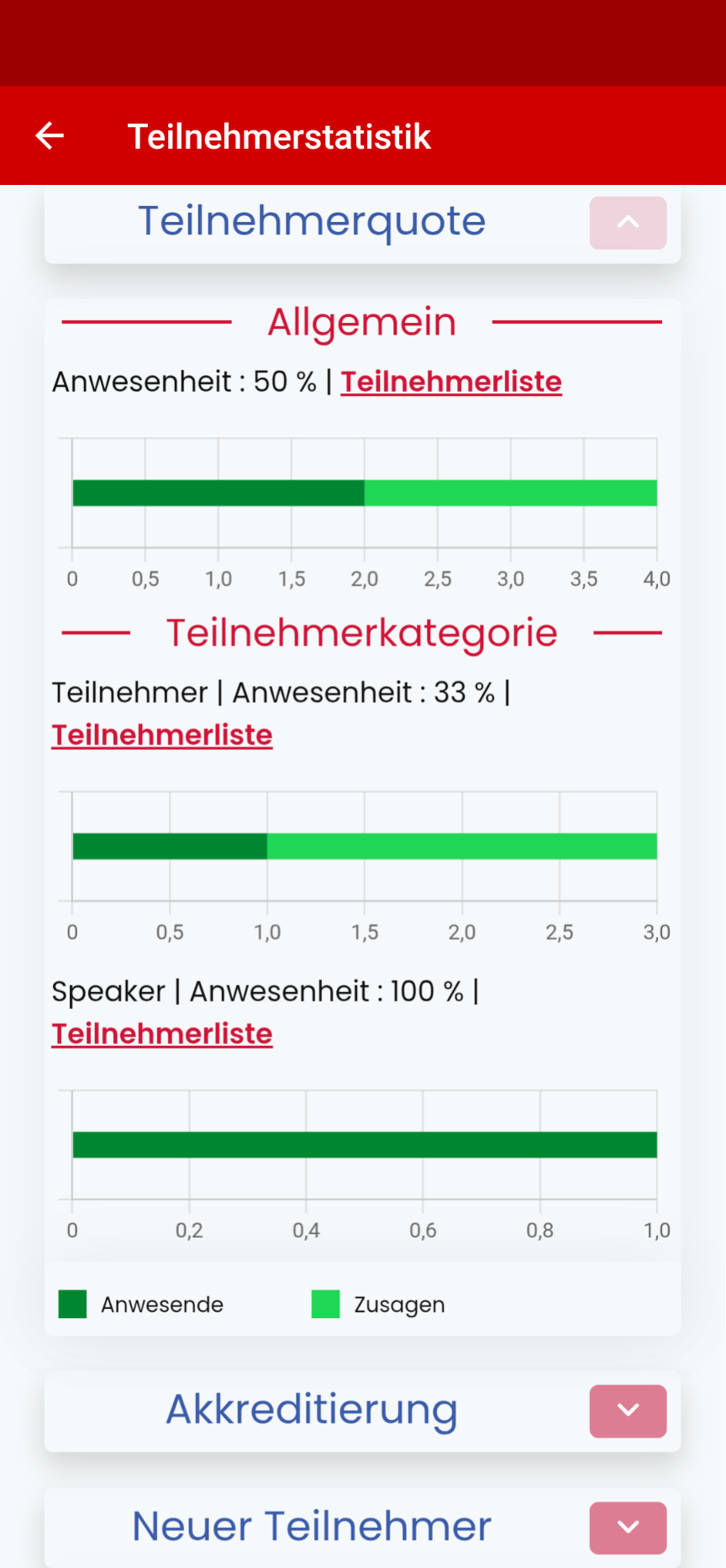Open the Teilnehmerliste for Speaker category

click(161, 1033)
